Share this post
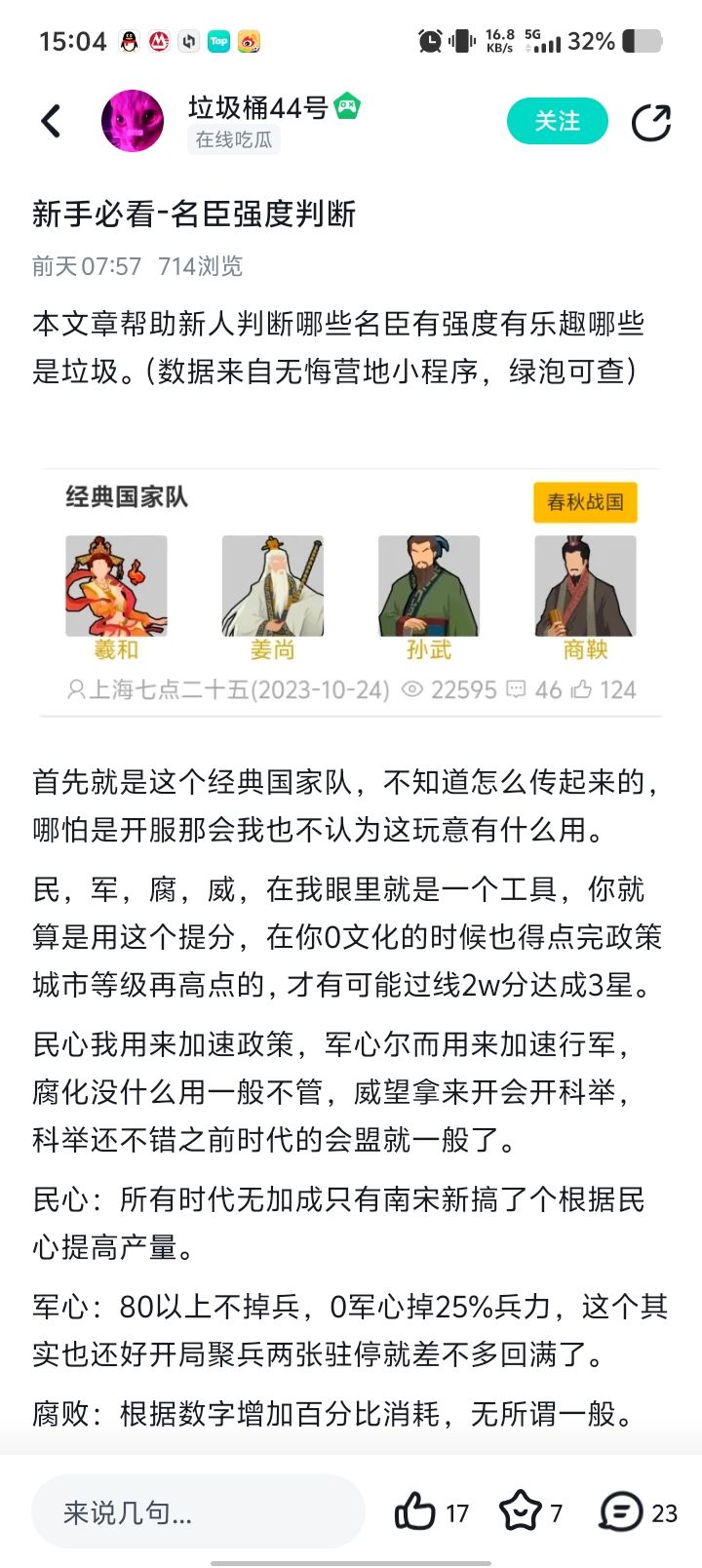702x1568 pixels. tap(650, 122)
